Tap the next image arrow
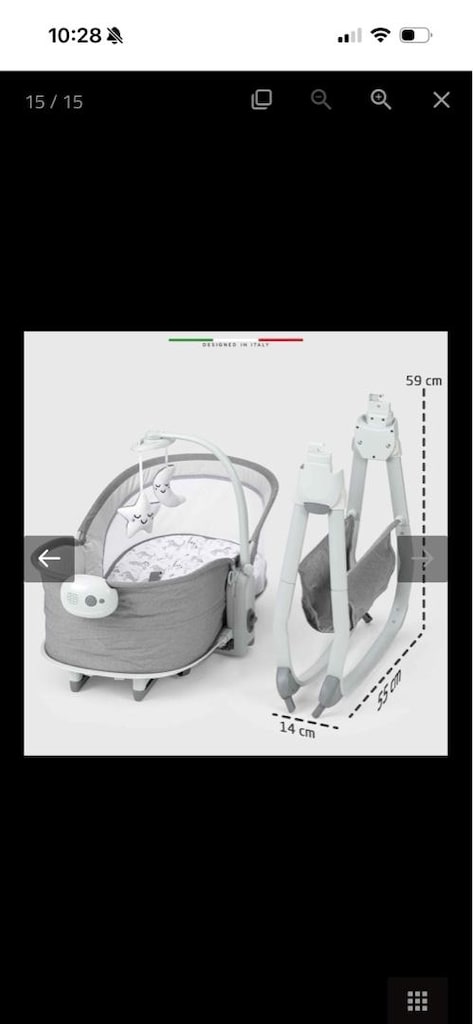 pyautogui.click(x=423, y=558)
